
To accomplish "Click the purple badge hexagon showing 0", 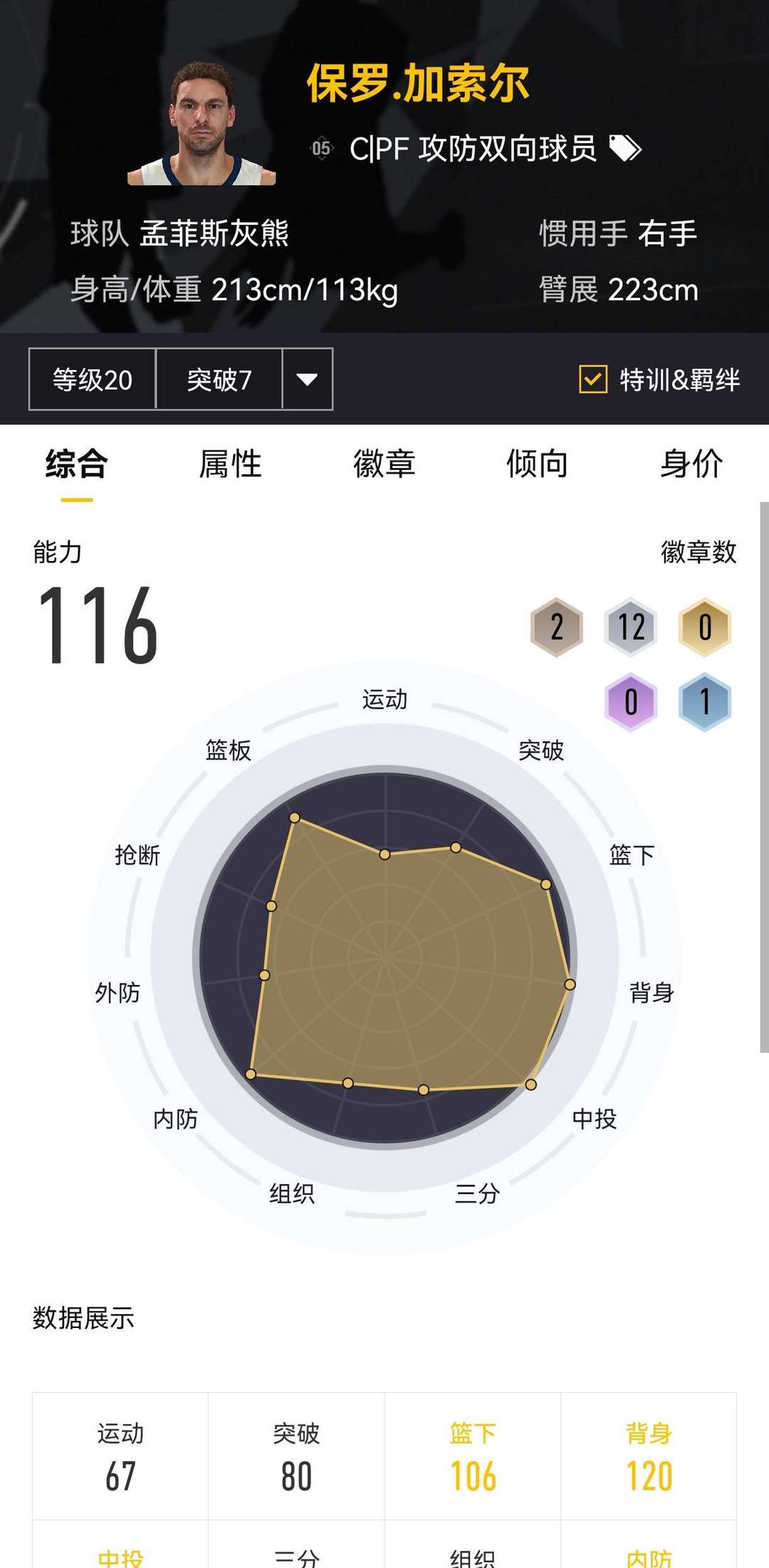I will pos(629,701).
